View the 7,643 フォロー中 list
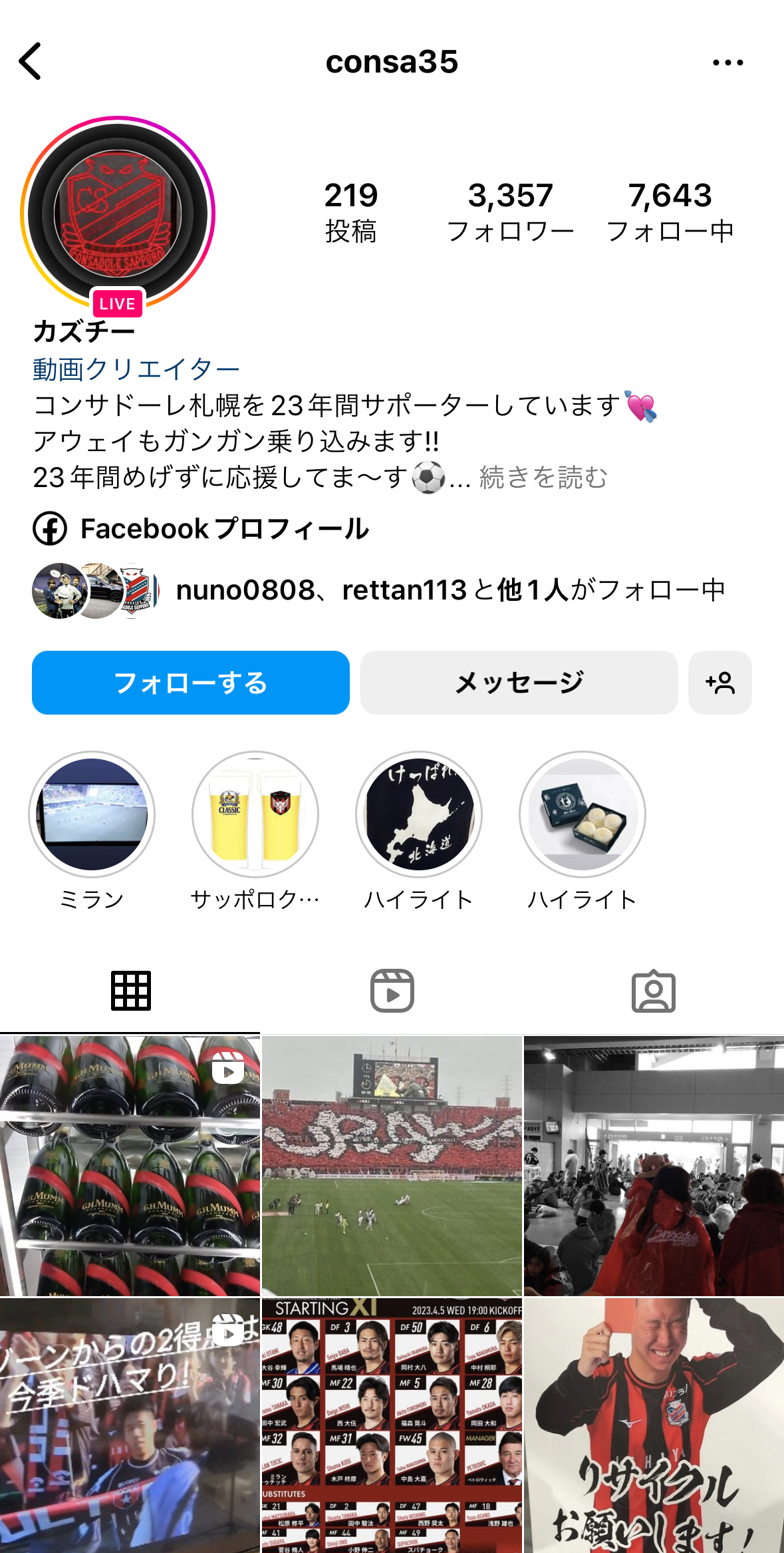This screenshot has width=784, height=1553. click(670, 212)
